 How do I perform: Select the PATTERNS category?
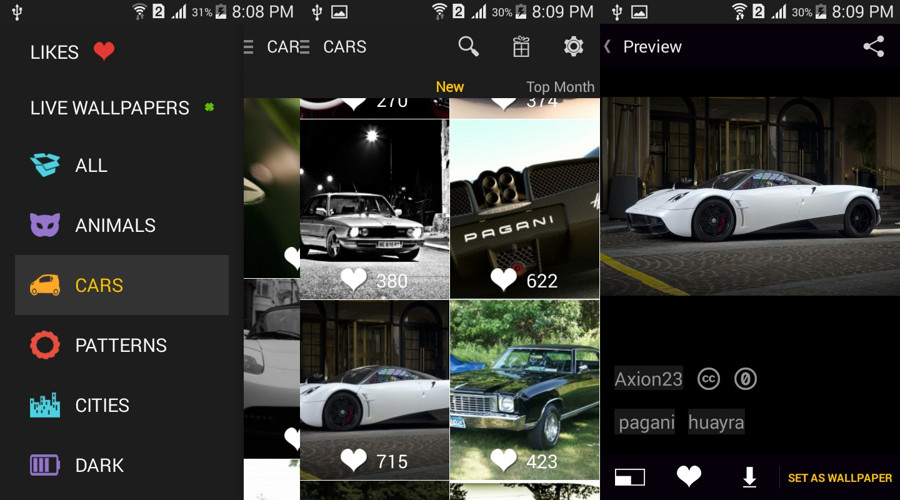[120, 346]
